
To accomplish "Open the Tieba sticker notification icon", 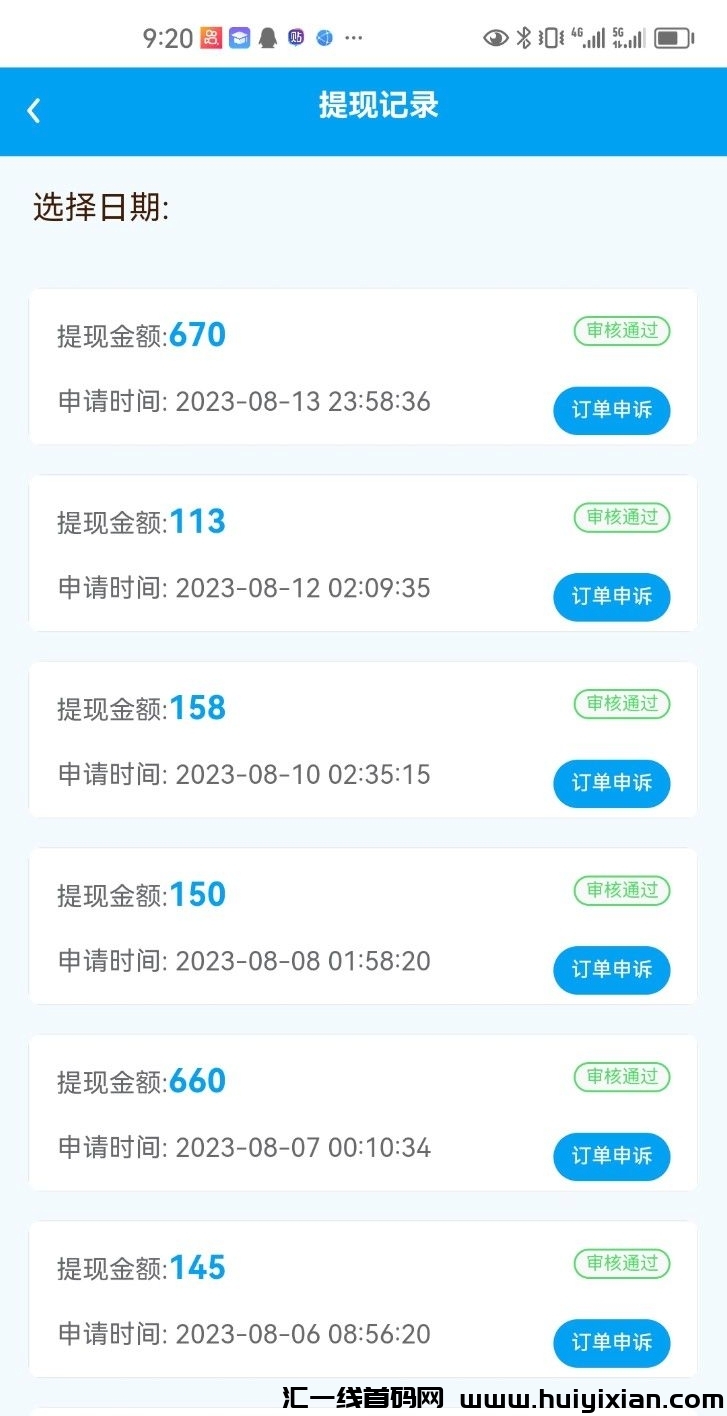I will (x=295, y=37).
